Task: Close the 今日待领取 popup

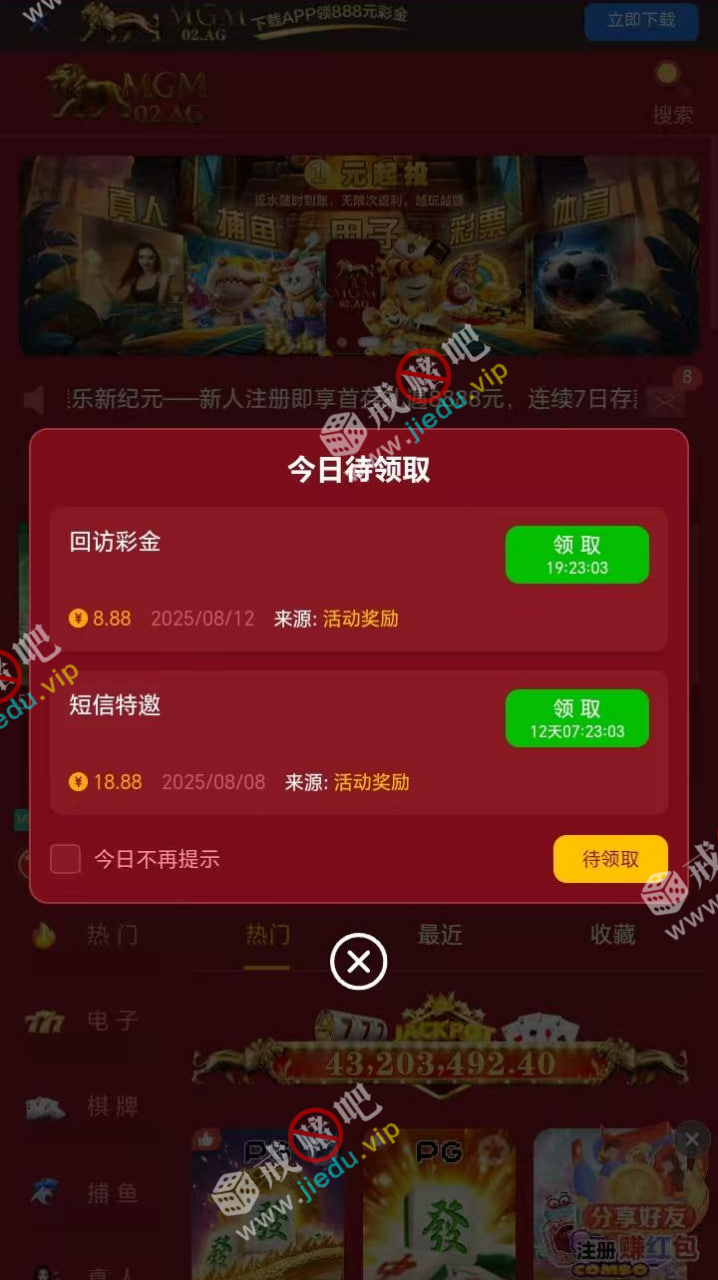Action: click(358, 962)
